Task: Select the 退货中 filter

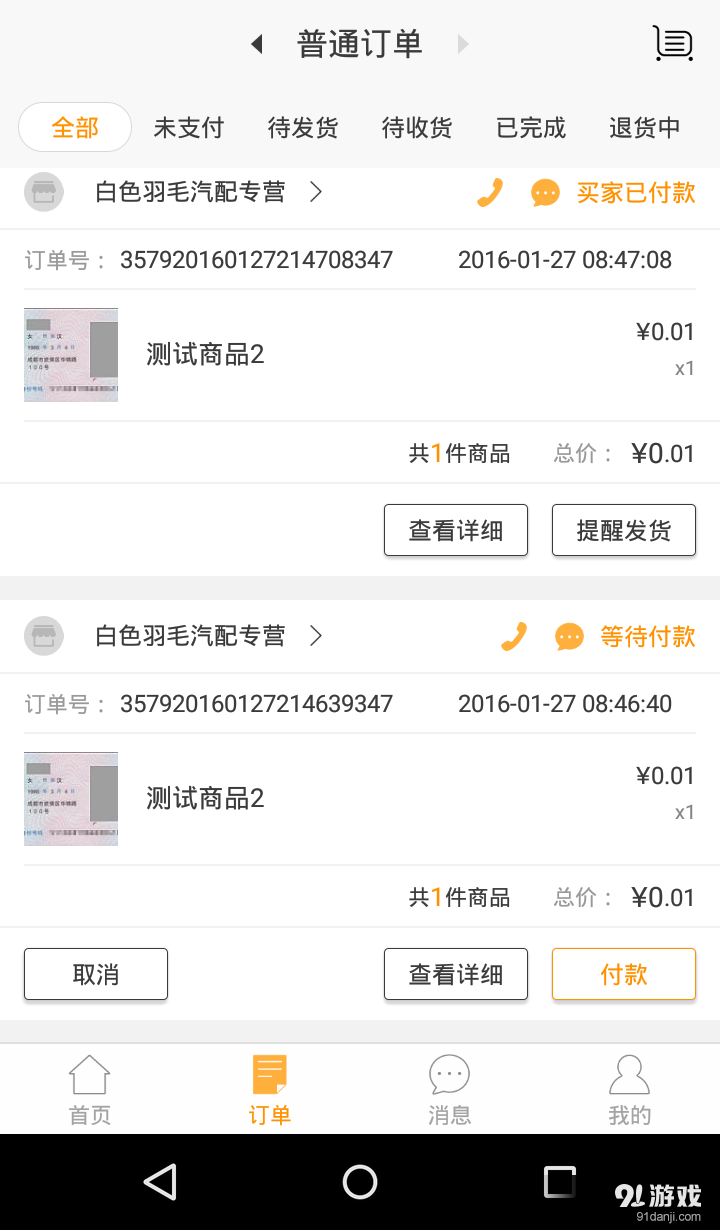Action: point(644,128)
